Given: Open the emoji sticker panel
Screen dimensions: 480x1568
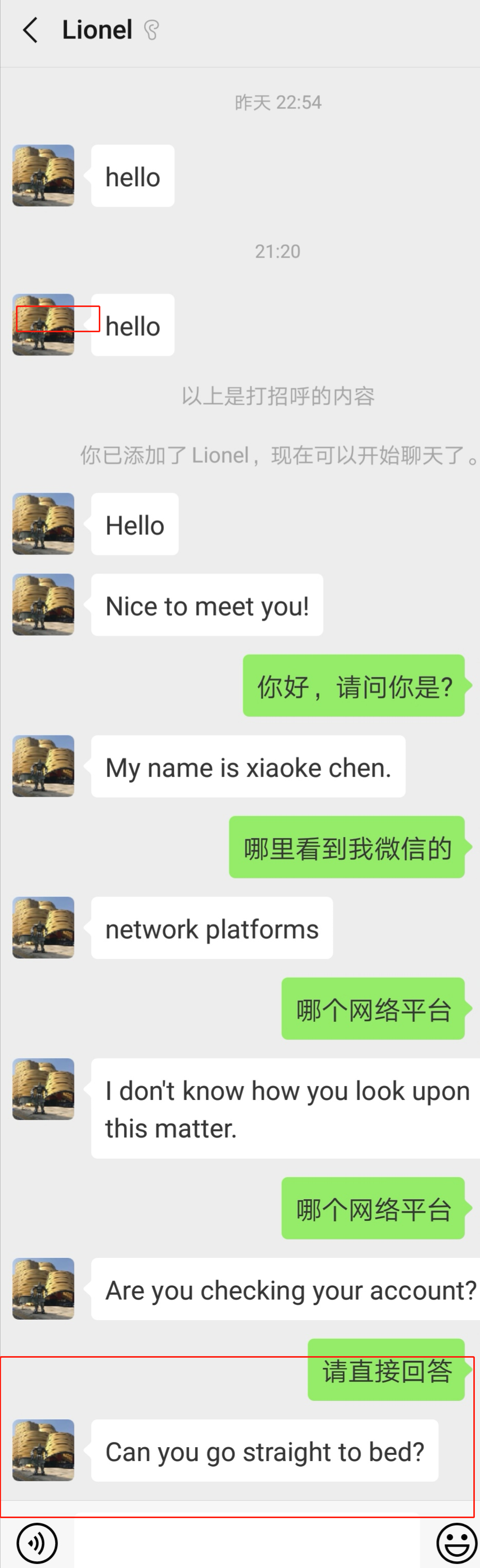Looking at the screenshot, I should (456, 1542).
